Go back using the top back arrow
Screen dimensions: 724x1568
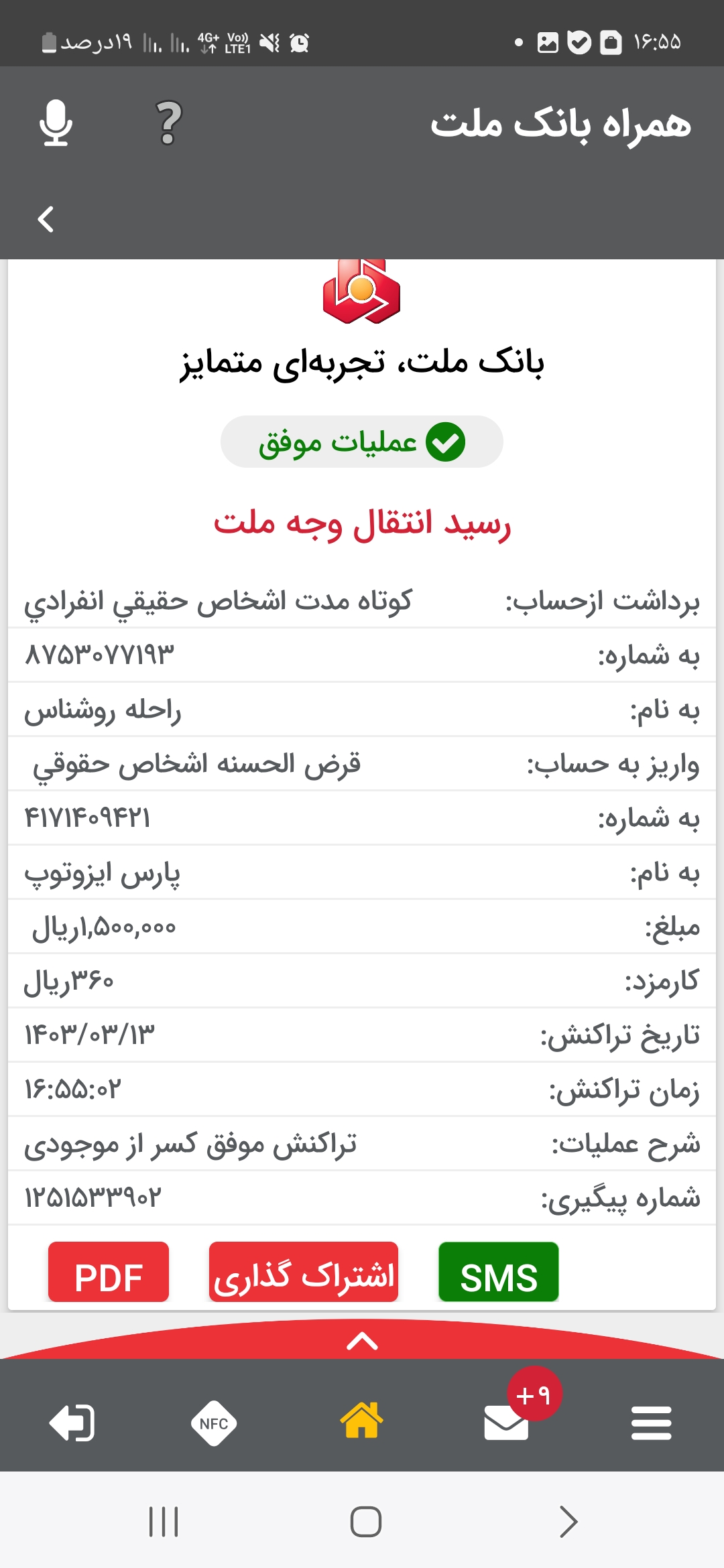coord(45,219)
